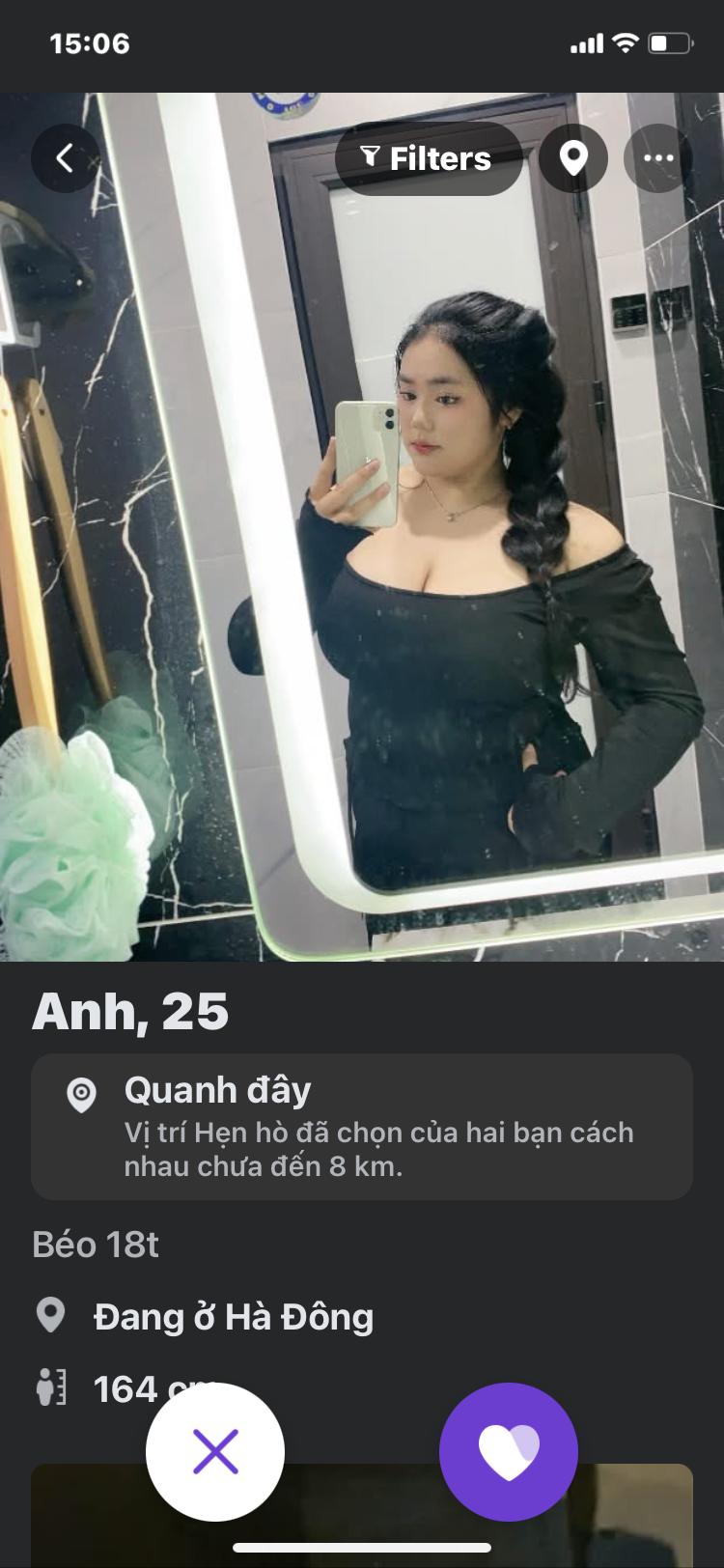The height and width of the screenshot is (1568, 724).
Task: Go back using the top-left arrow
Action: tap(65, 158)
